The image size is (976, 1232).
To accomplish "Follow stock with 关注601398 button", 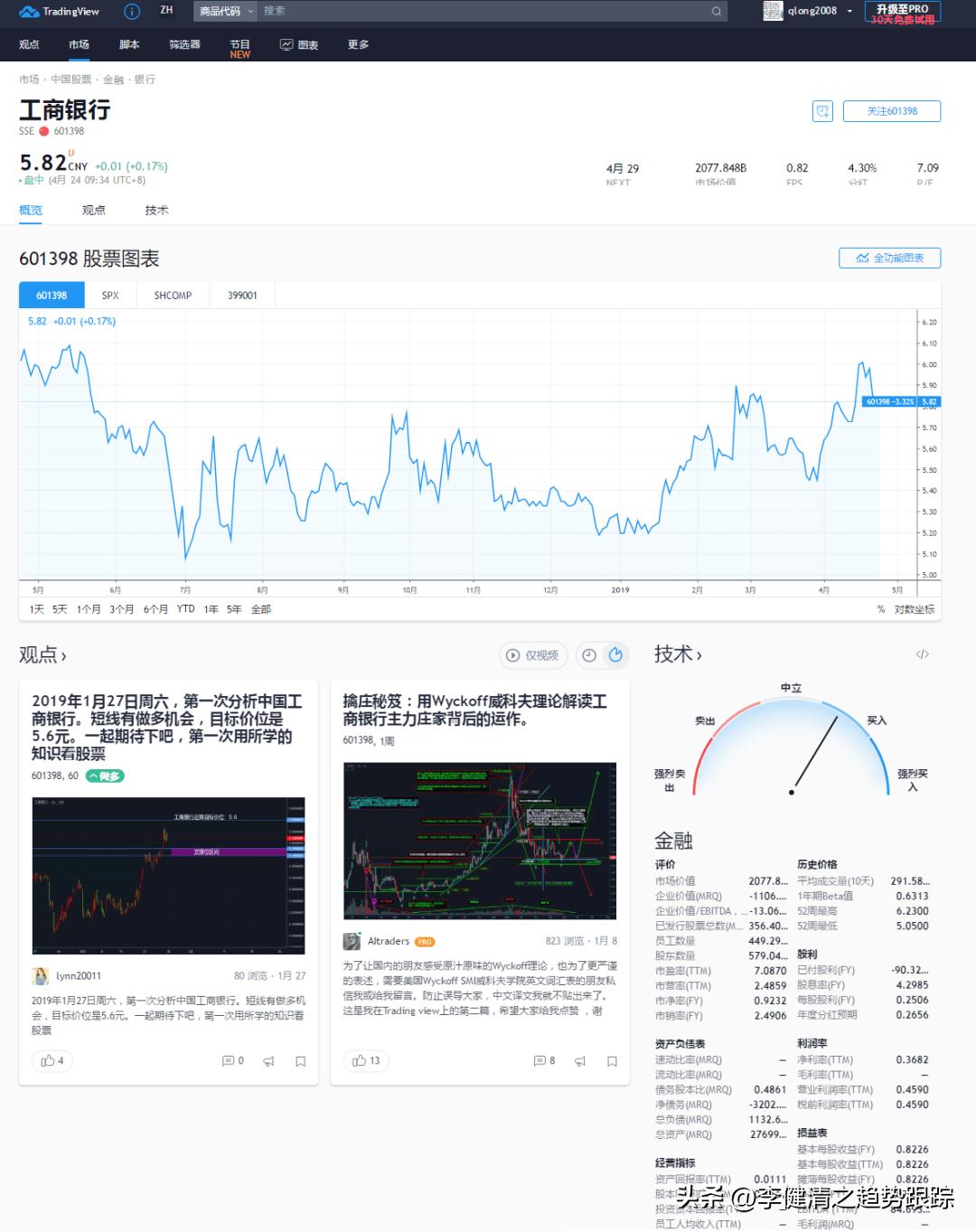I will [891, 111].
